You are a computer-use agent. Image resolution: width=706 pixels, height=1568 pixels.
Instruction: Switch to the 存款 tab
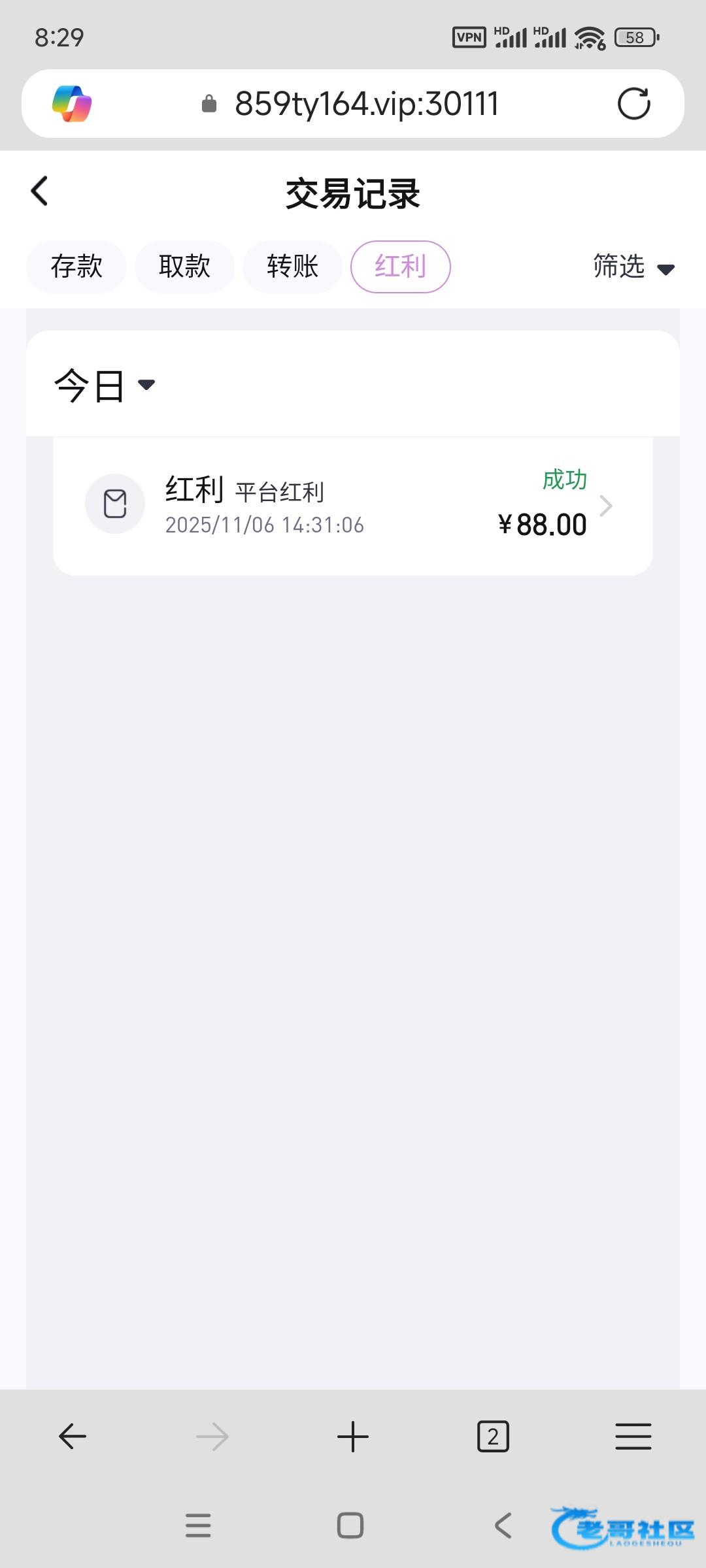76,267
